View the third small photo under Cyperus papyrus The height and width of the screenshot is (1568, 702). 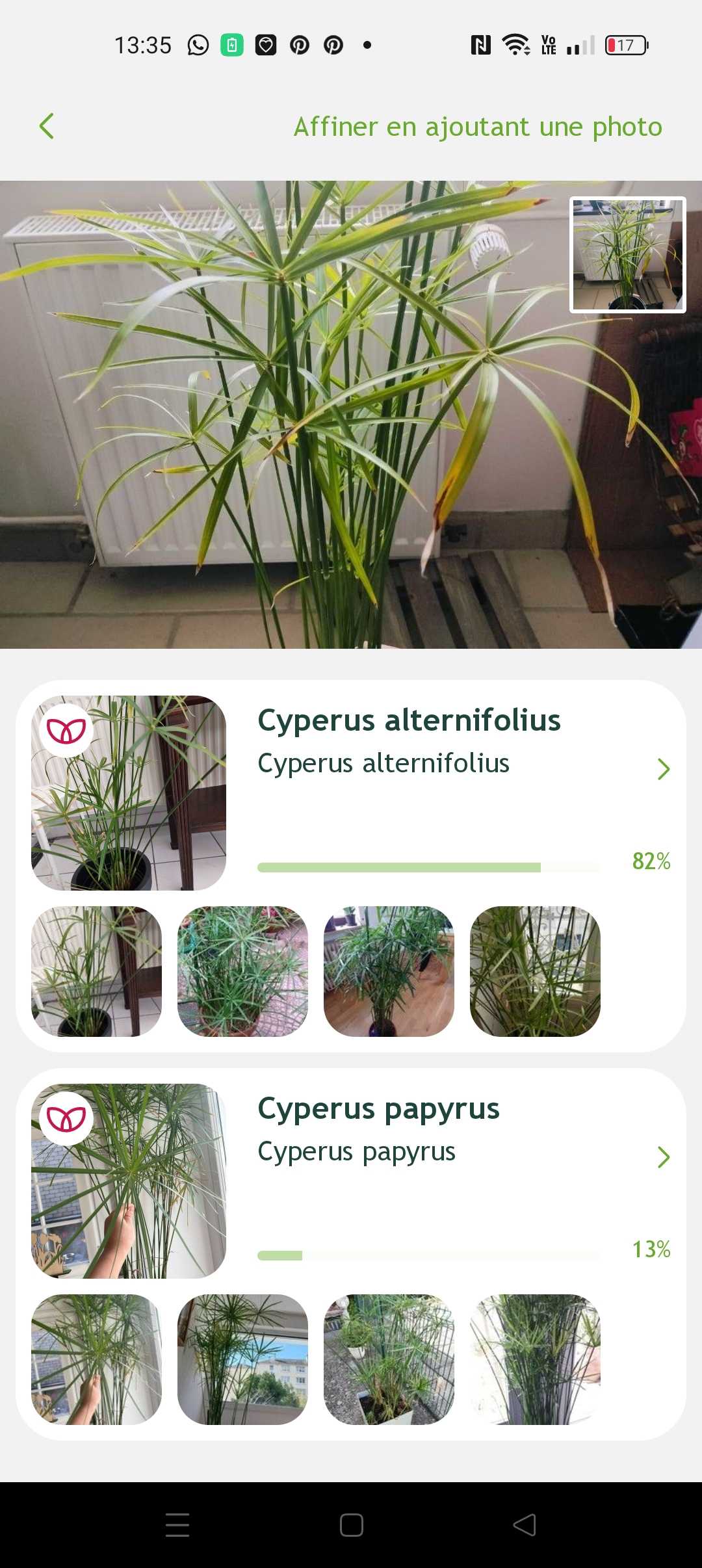click(x=389, y=1359)
